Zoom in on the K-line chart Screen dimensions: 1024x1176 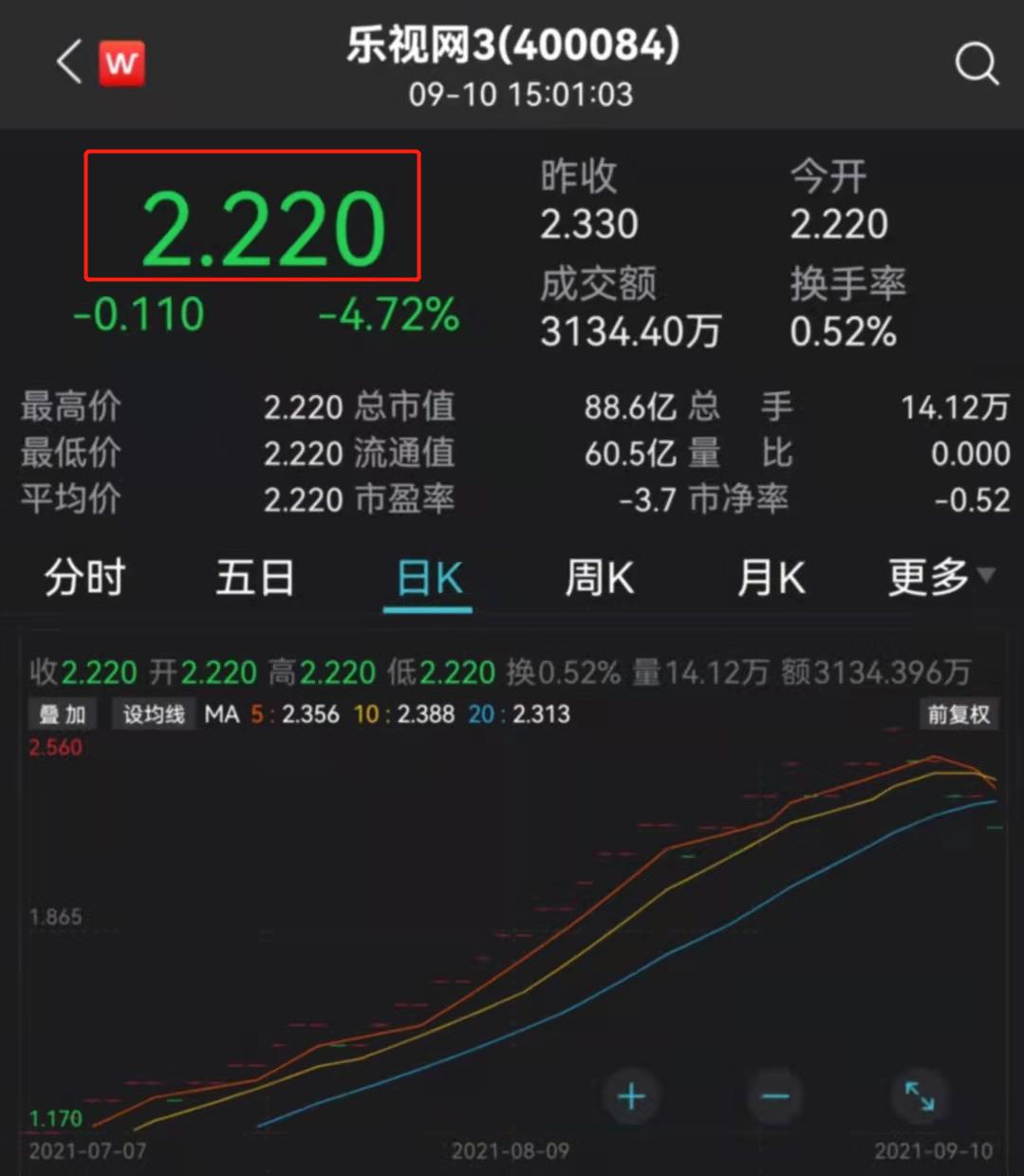coord(631,1096)
